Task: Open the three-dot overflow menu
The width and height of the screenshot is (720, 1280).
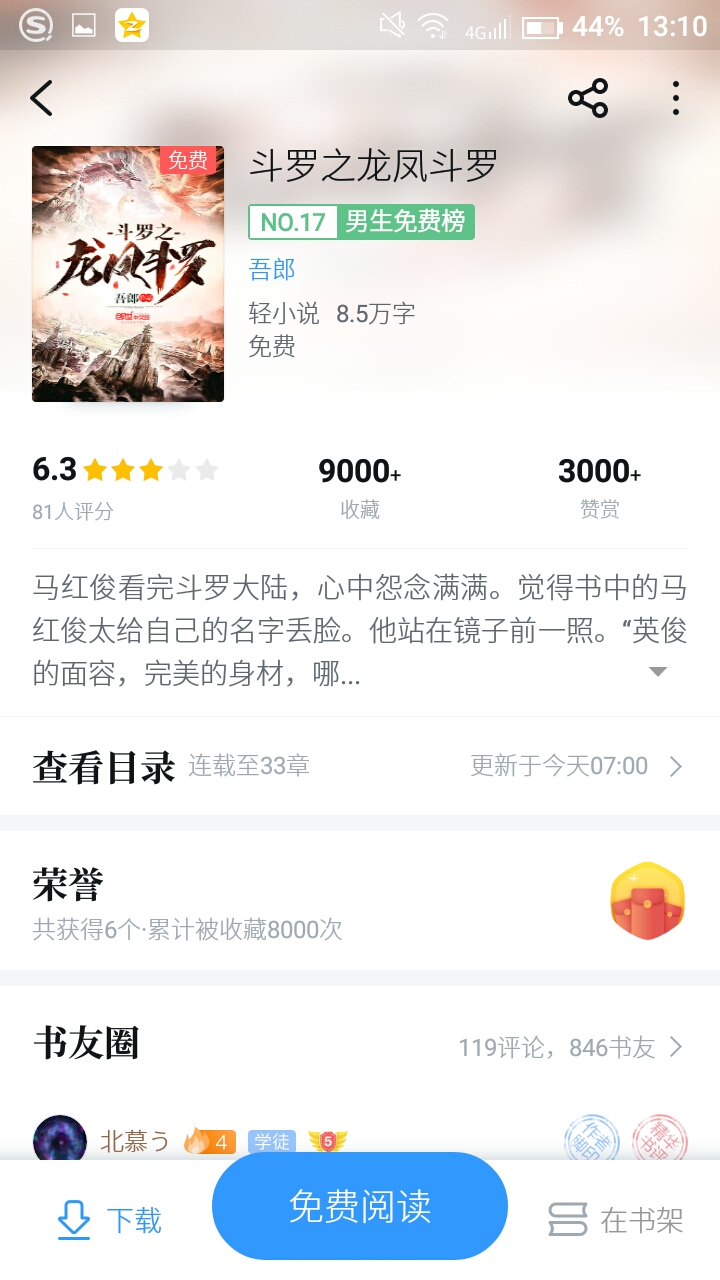Action: (676, 98)
